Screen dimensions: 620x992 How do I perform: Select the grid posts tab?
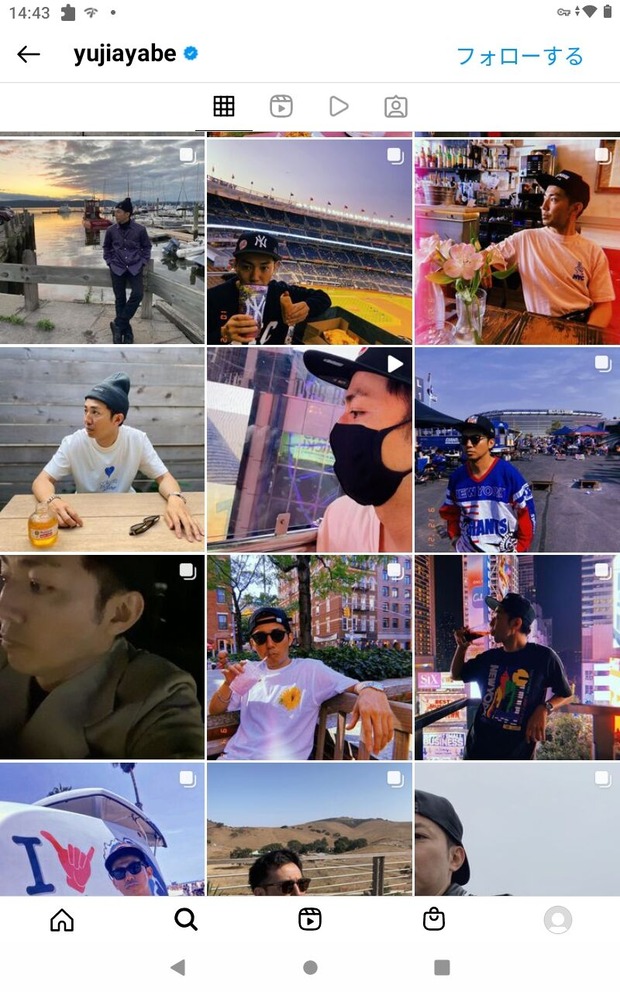(223, 106)
